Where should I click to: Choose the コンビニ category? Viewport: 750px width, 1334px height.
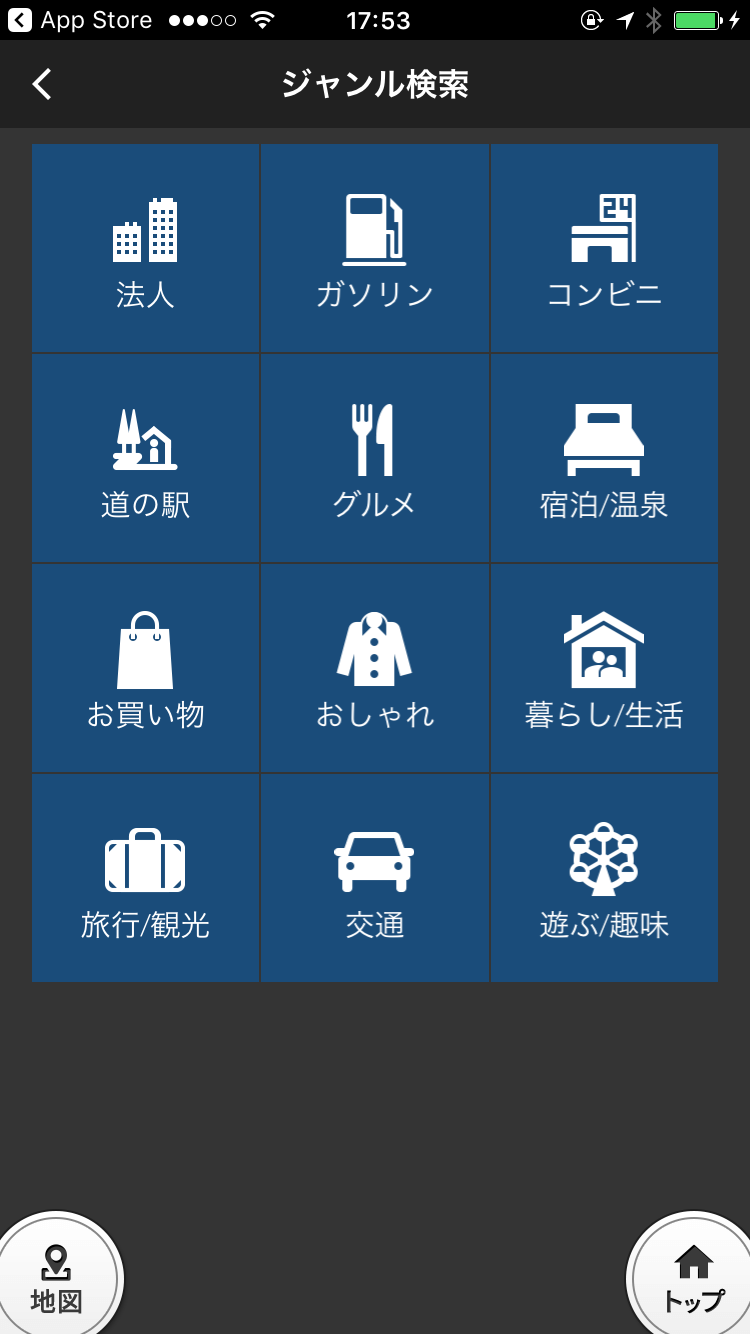tap(604, 248)
